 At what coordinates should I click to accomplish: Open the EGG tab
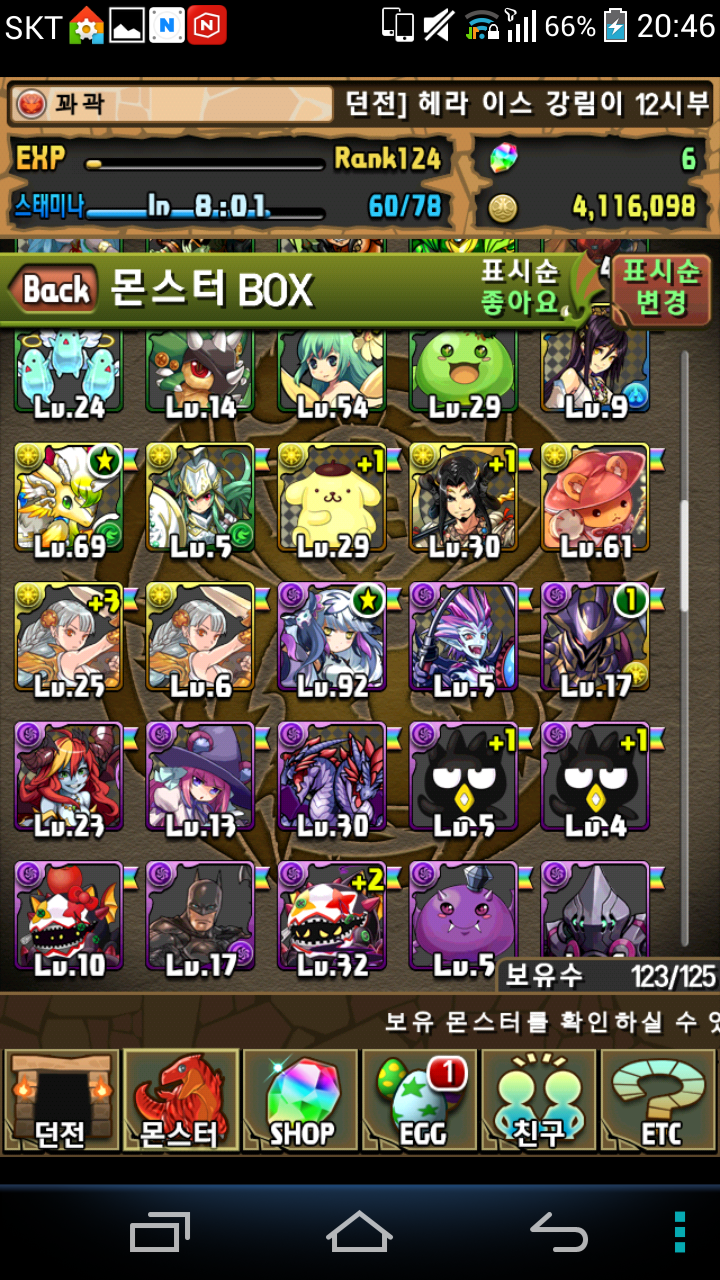tap(419, 1100)
